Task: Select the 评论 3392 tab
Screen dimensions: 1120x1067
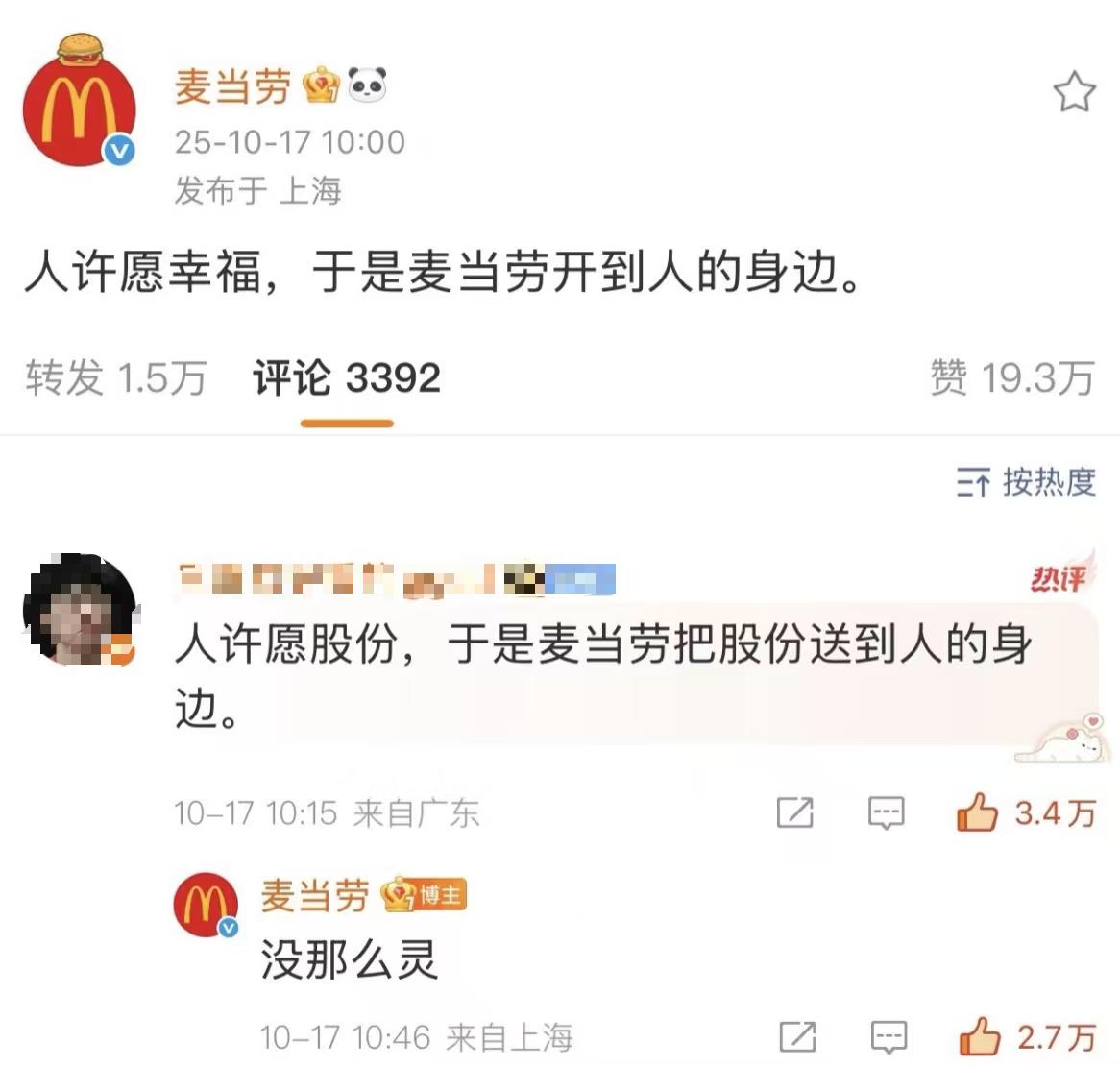Action: coord(346,377)
